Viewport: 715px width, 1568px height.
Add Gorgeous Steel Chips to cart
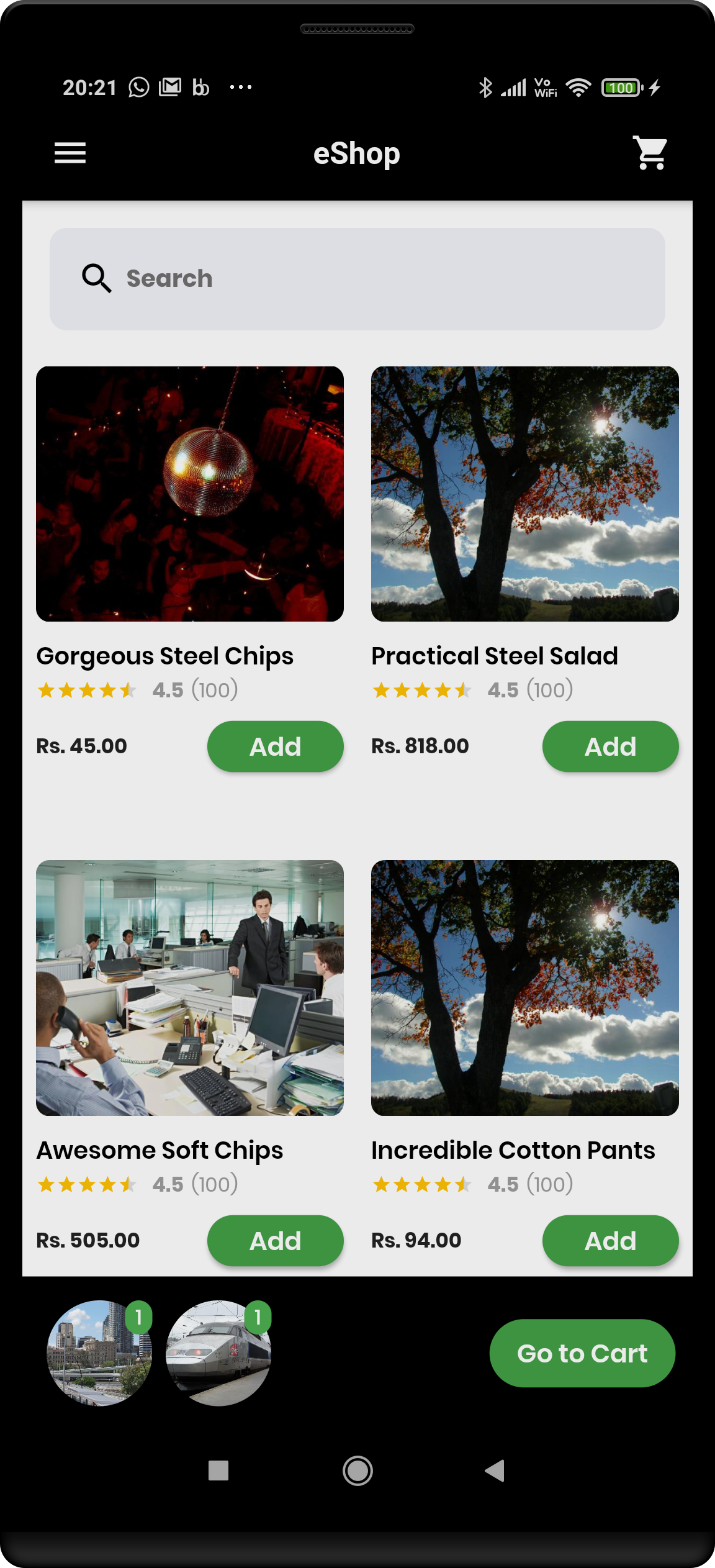click(276, 746)
